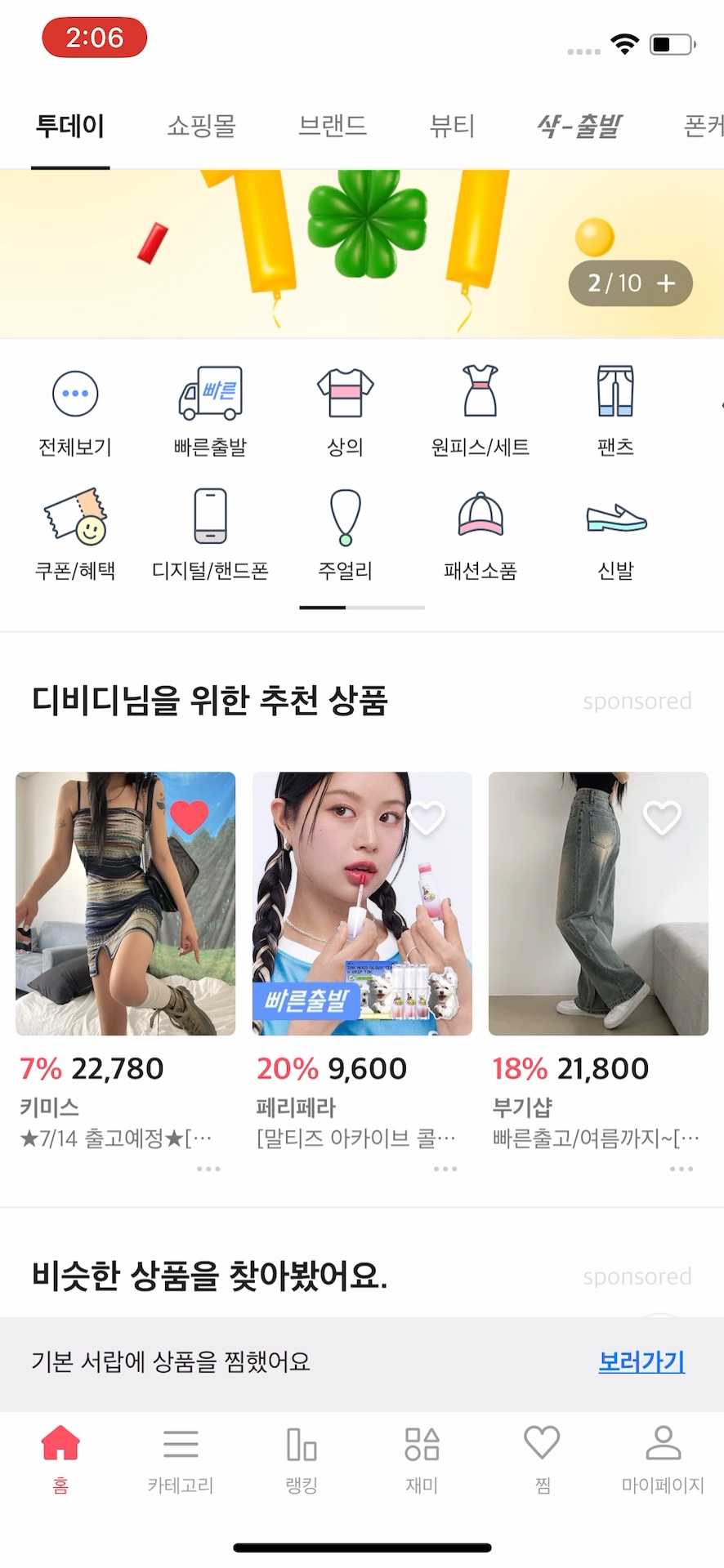724x1568 pixels.
Task: Switch to the 브랜드 tab
Action: click(332, 127)
